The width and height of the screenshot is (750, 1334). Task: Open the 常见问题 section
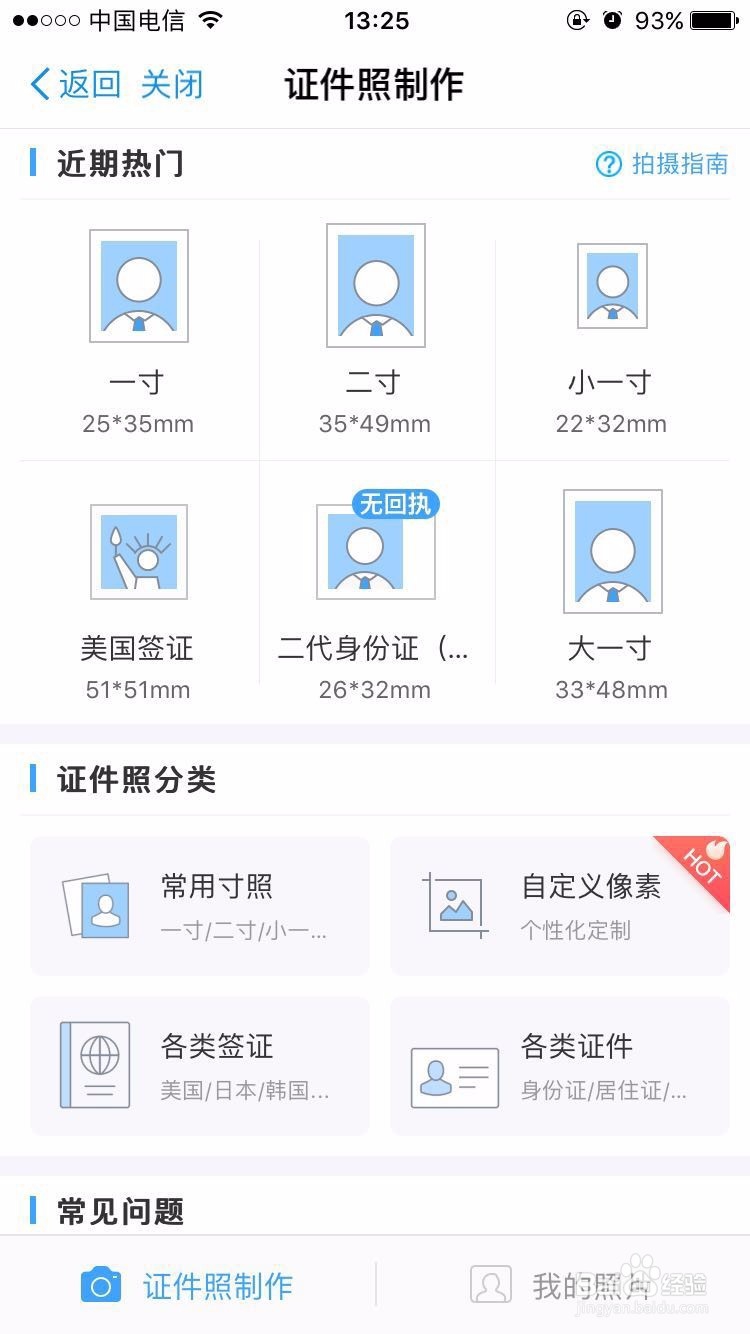pos(120,1211)
